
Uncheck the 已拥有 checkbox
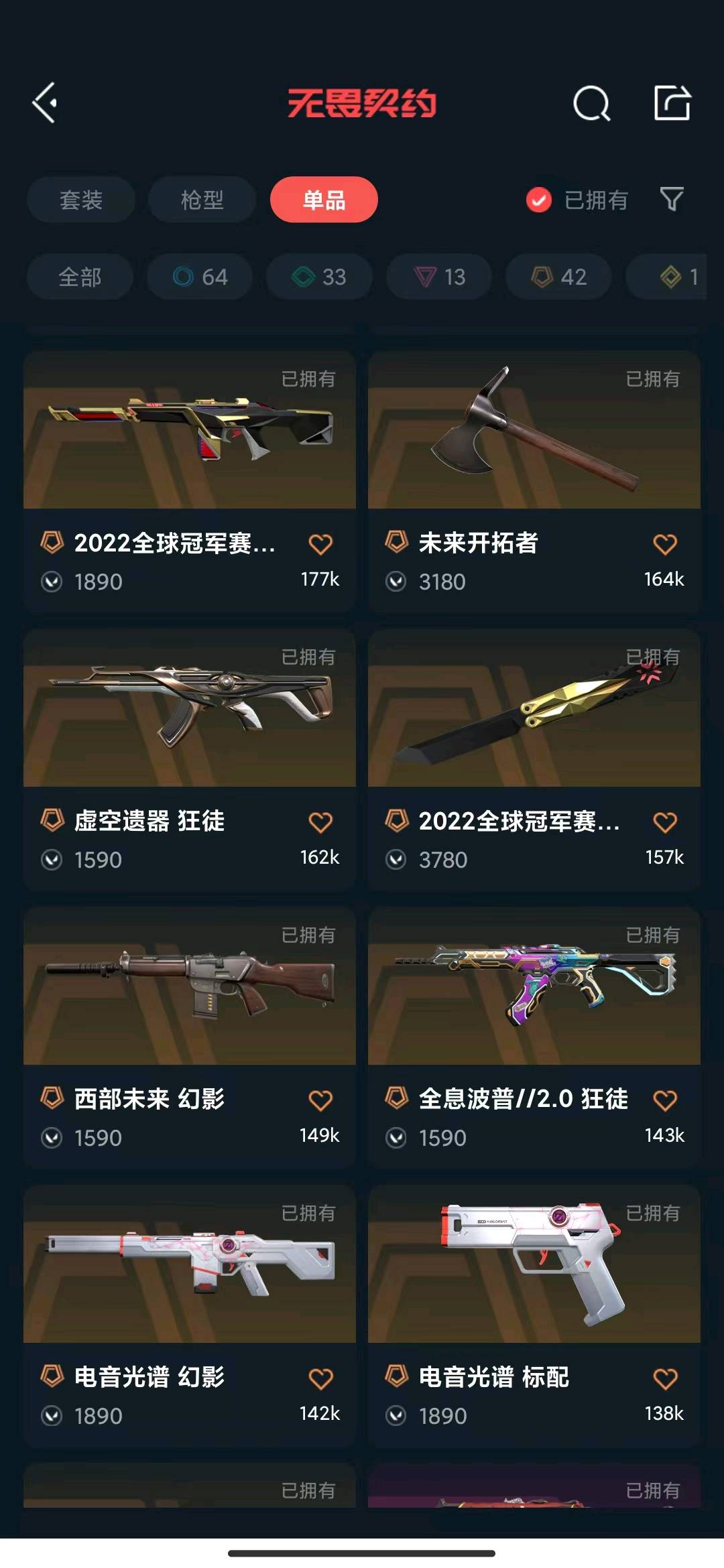click(539, 200)
